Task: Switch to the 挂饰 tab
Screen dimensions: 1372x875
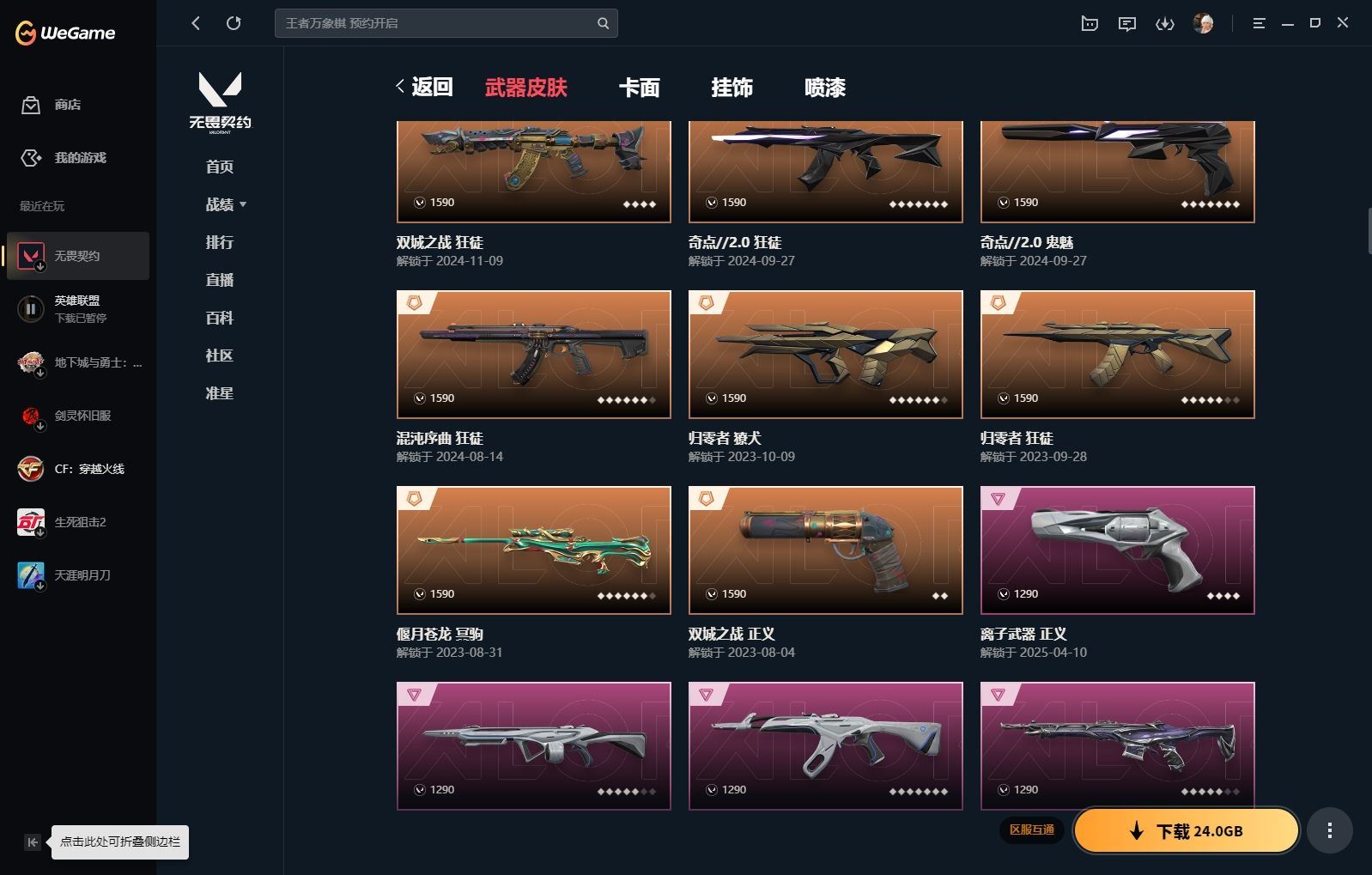Action: click(732, 88)
